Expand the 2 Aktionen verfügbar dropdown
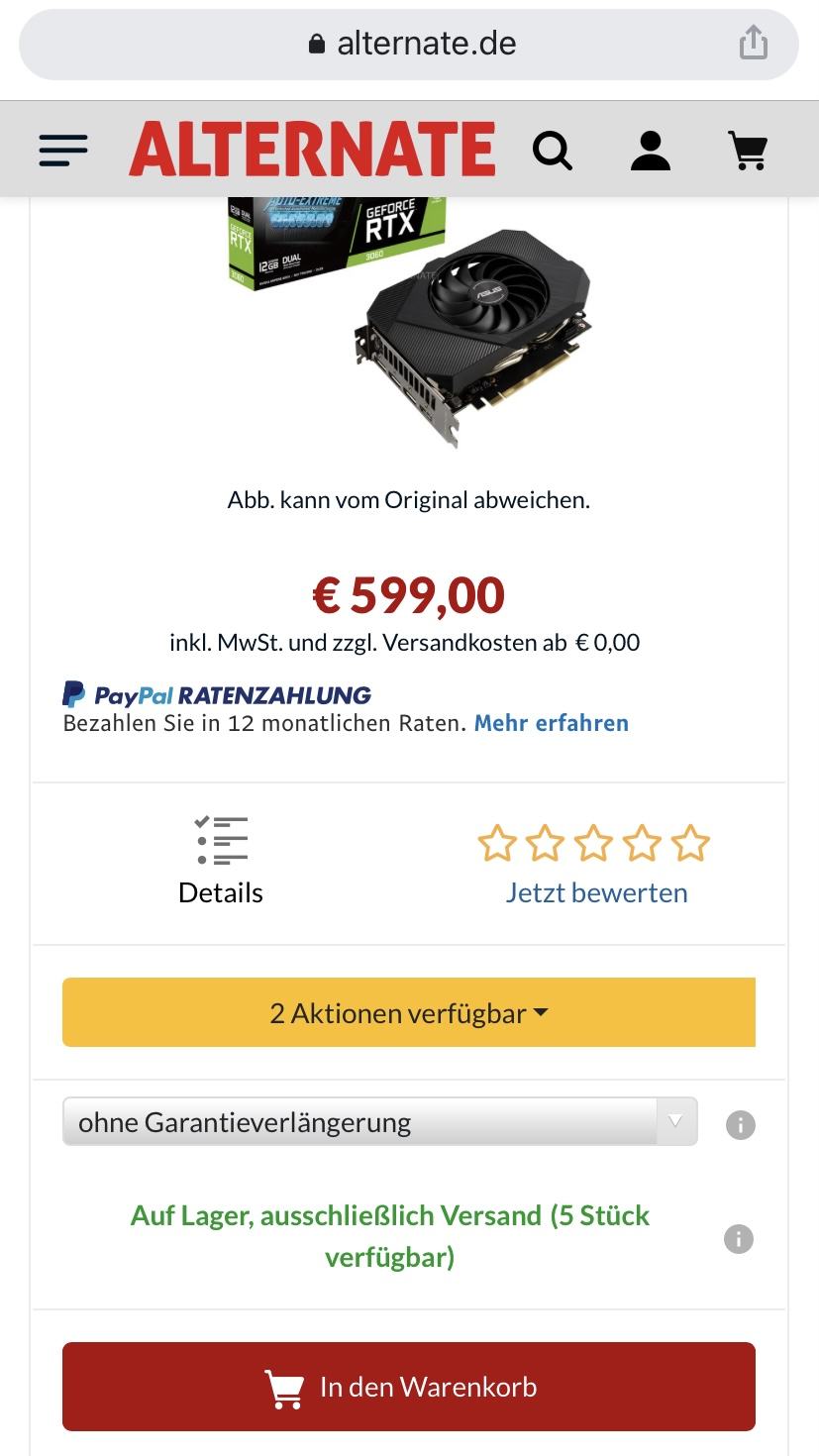Viewport: 819px width, 1456px height. [x=408, y=1012]
